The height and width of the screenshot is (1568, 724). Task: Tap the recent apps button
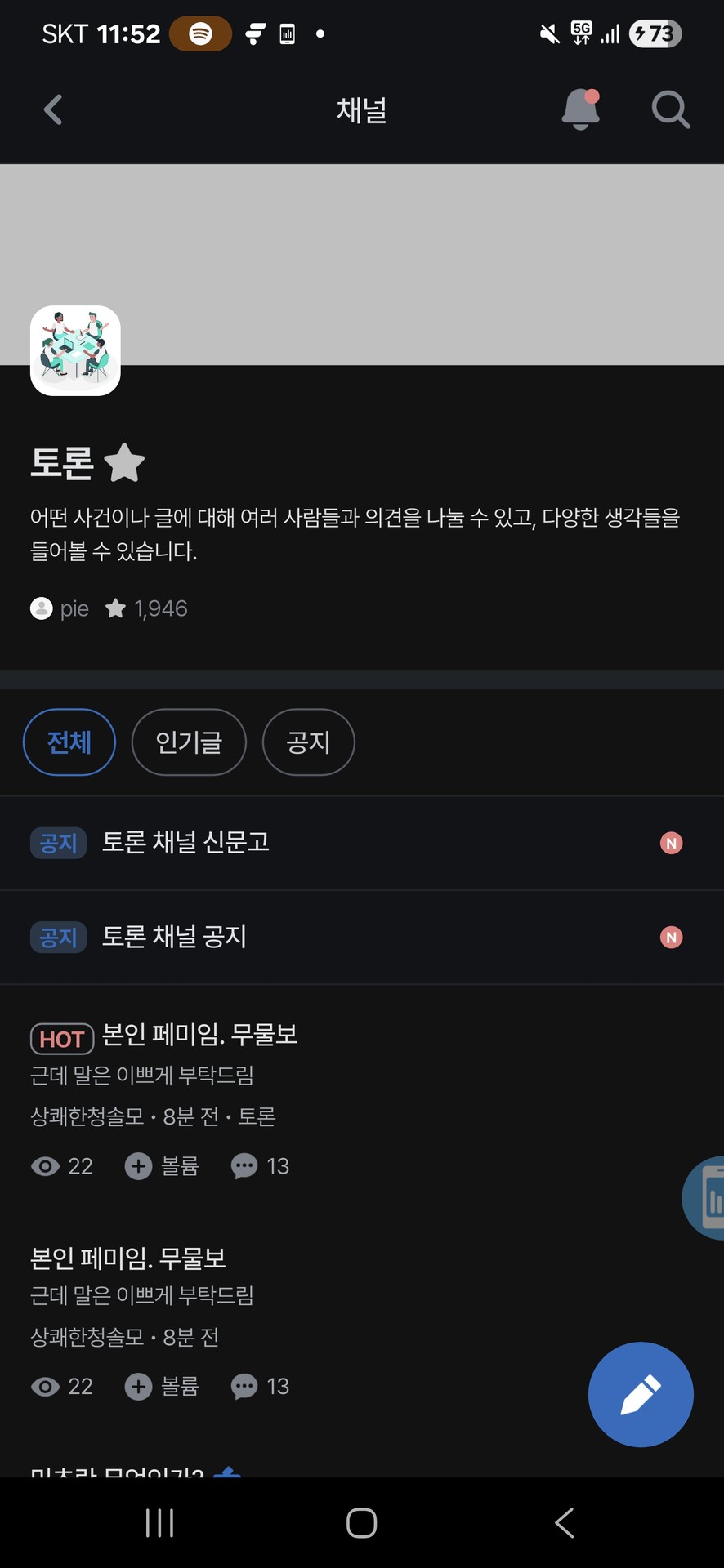tap(159, 1521)
